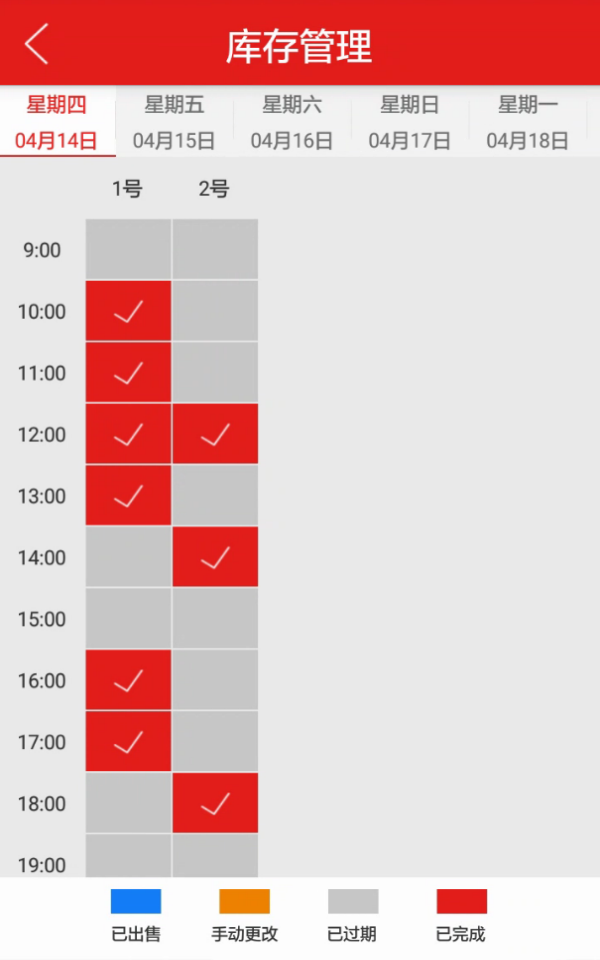Image resolution: width=600 pixels, height=960 pixels.
Task: Open the 18:00 checked slot for 2号
Action: pyautogui.click(x=215, y=803)
